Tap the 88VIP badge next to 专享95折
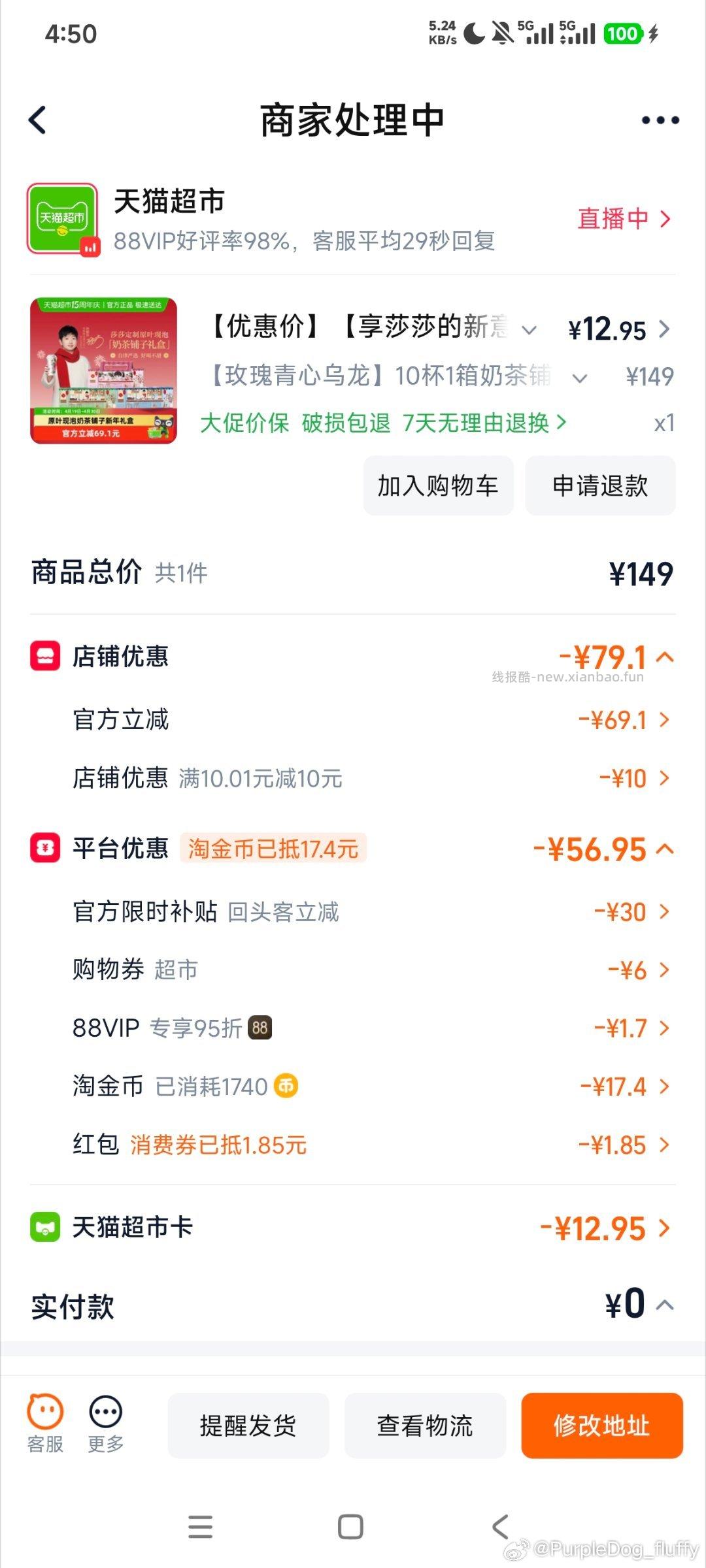The height and width of the screenshot is (1568, 706). click(x=260, y=1028)
